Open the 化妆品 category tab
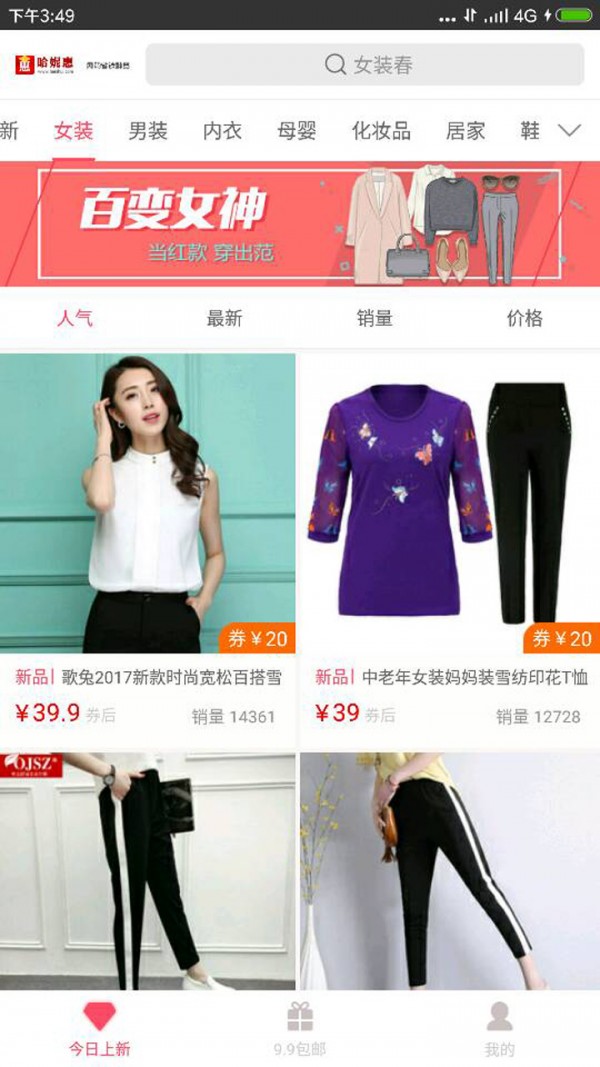The height and width of the screenshot is (1067, 600). point(381,131)
